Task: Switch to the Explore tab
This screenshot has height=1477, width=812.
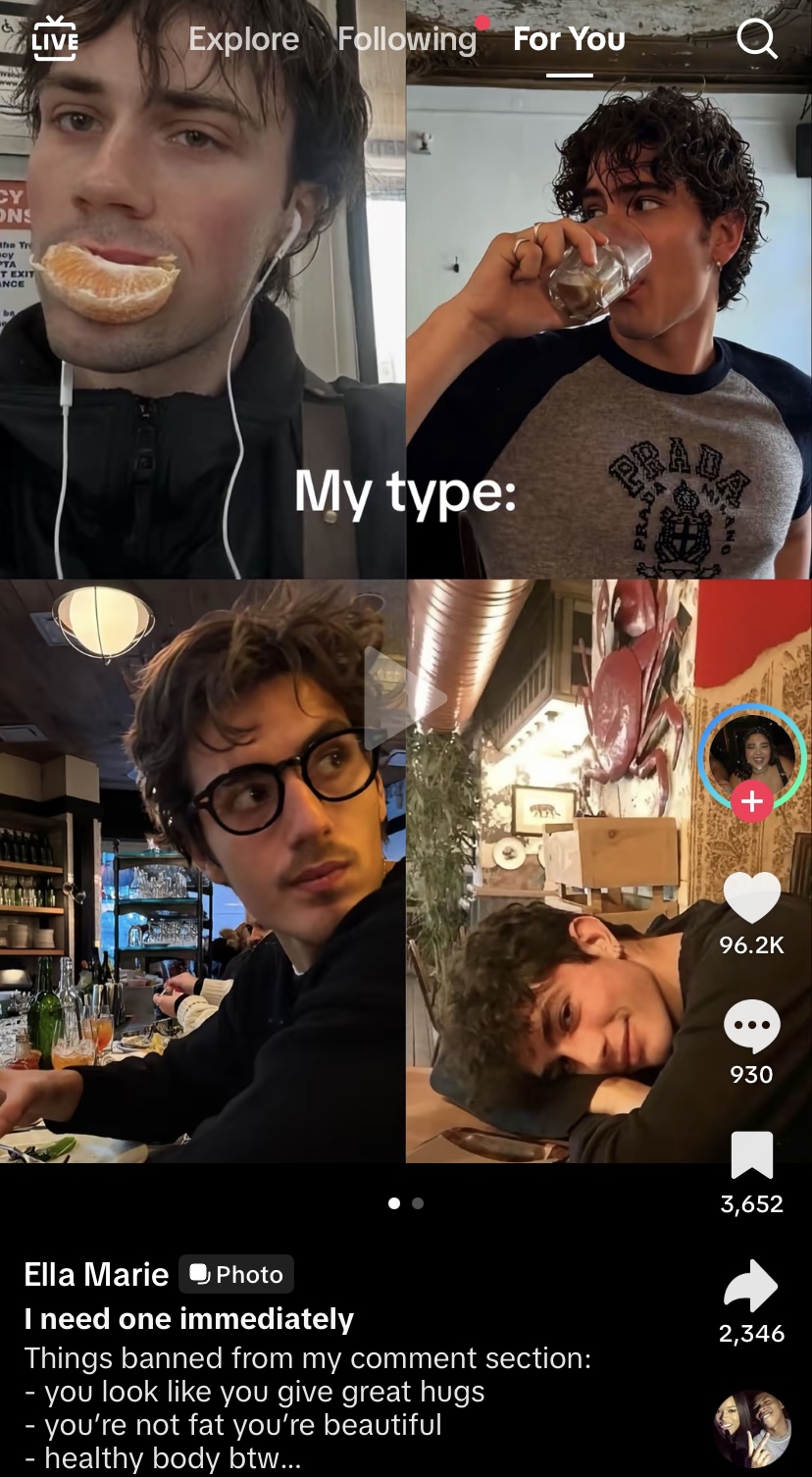Action: click(x=243, y=39)
